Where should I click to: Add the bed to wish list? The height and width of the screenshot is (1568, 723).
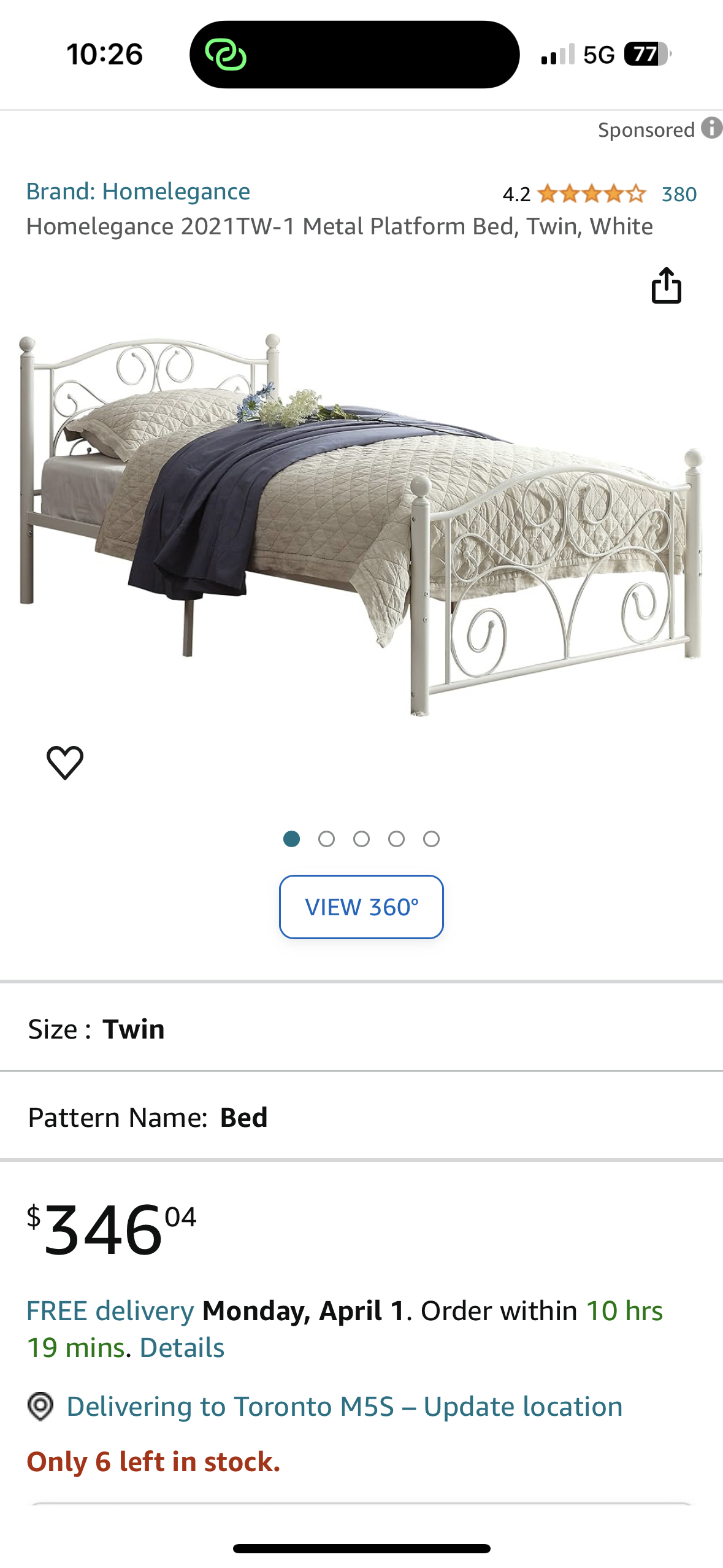tap(65, 763)
